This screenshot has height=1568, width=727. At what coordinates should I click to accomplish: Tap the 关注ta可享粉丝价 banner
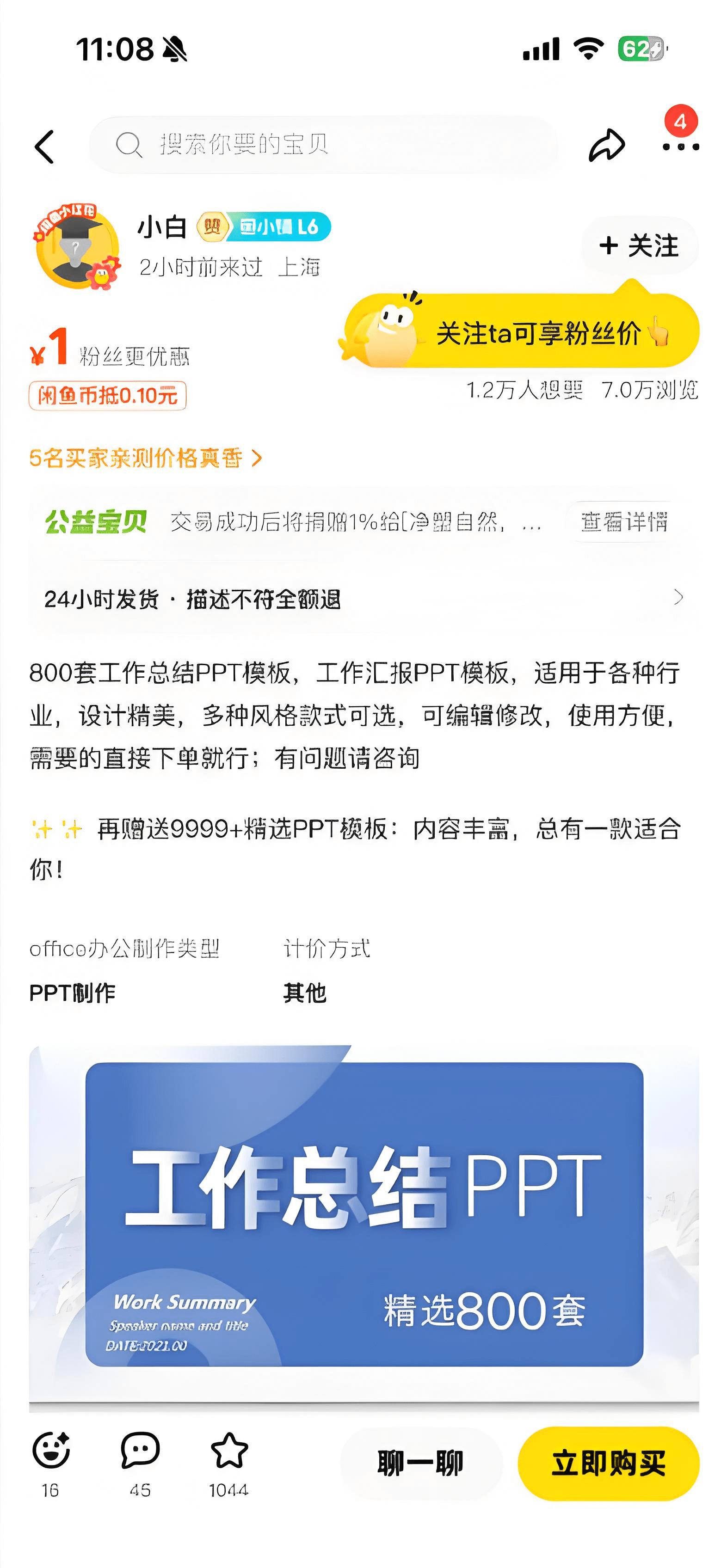pyautogui.click(x=521, y=332)
